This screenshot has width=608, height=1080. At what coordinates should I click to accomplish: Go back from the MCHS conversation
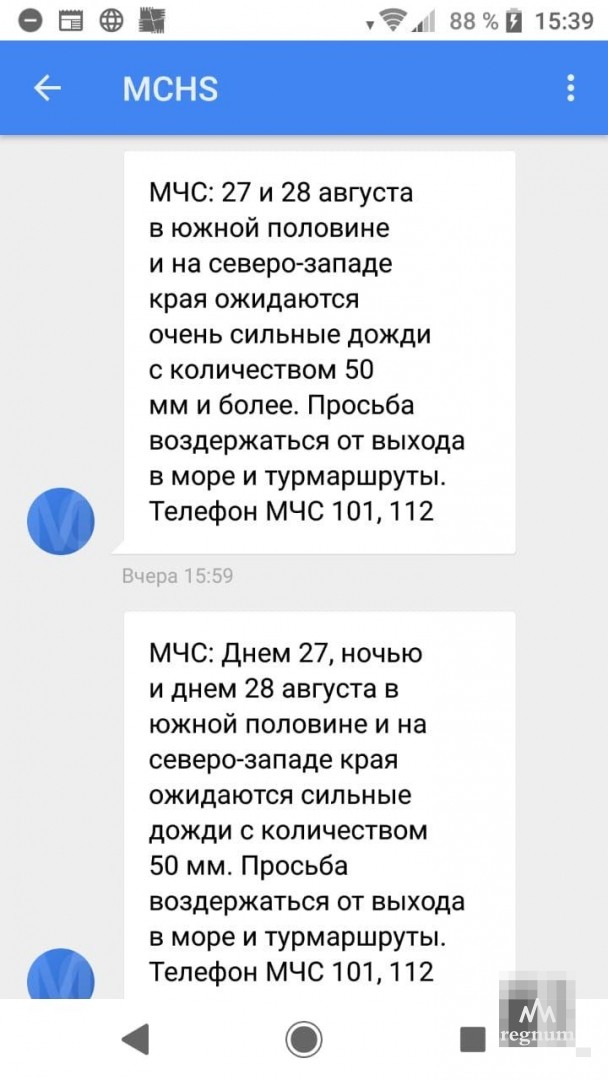(47, 88)
